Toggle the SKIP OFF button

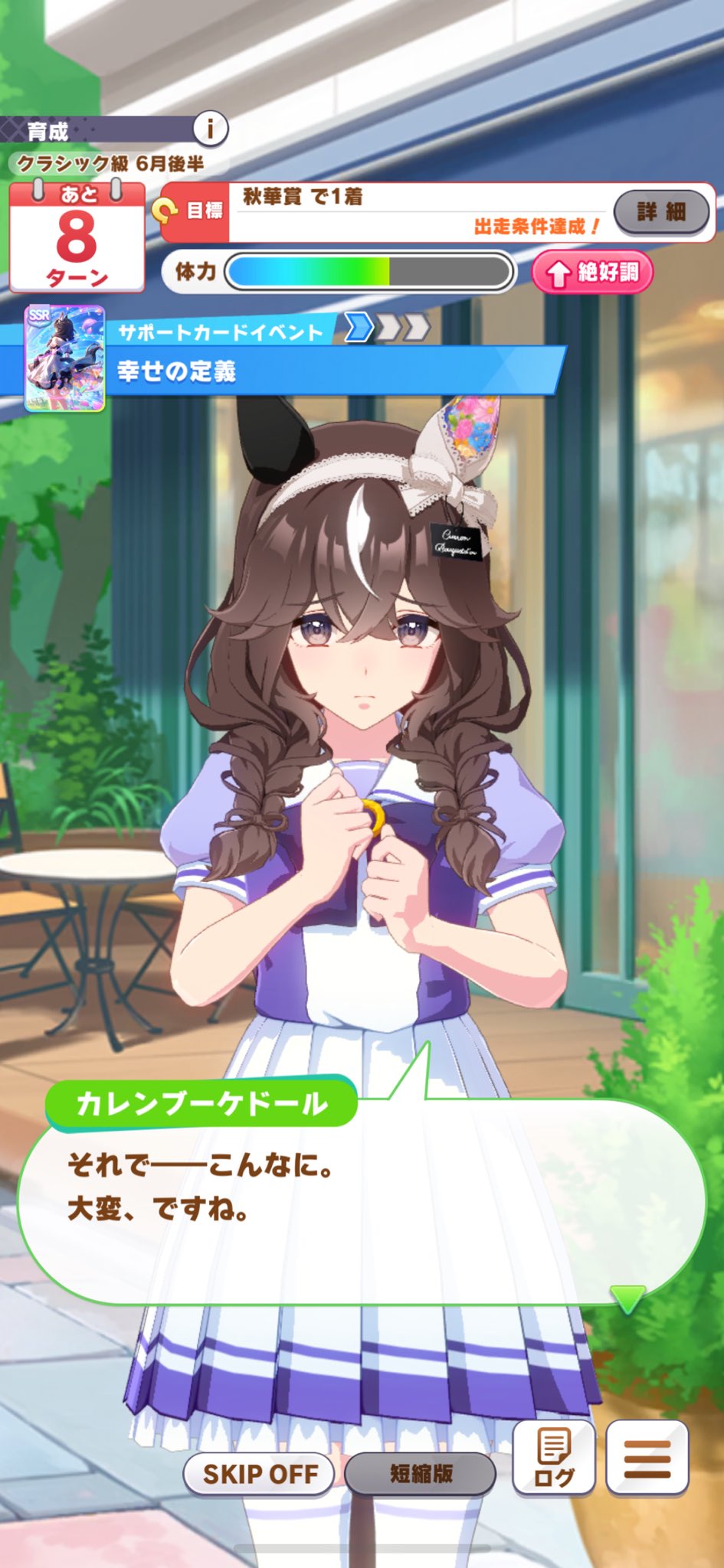point(260,1473)
